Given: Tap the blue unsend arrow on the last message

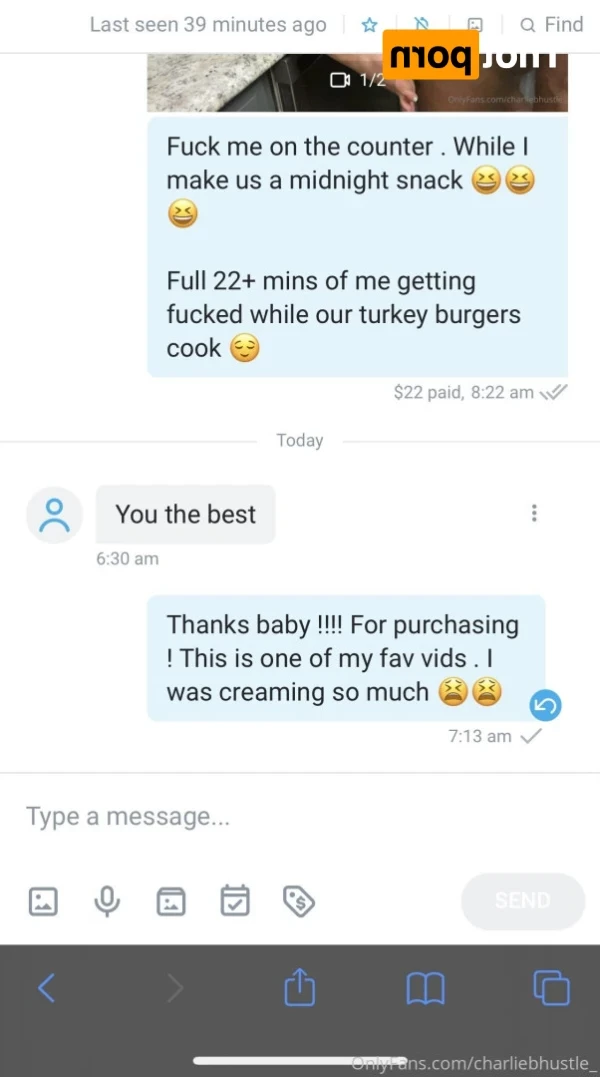Looking at the screenshot, I should pyautogui.click(x=545, y=706).
